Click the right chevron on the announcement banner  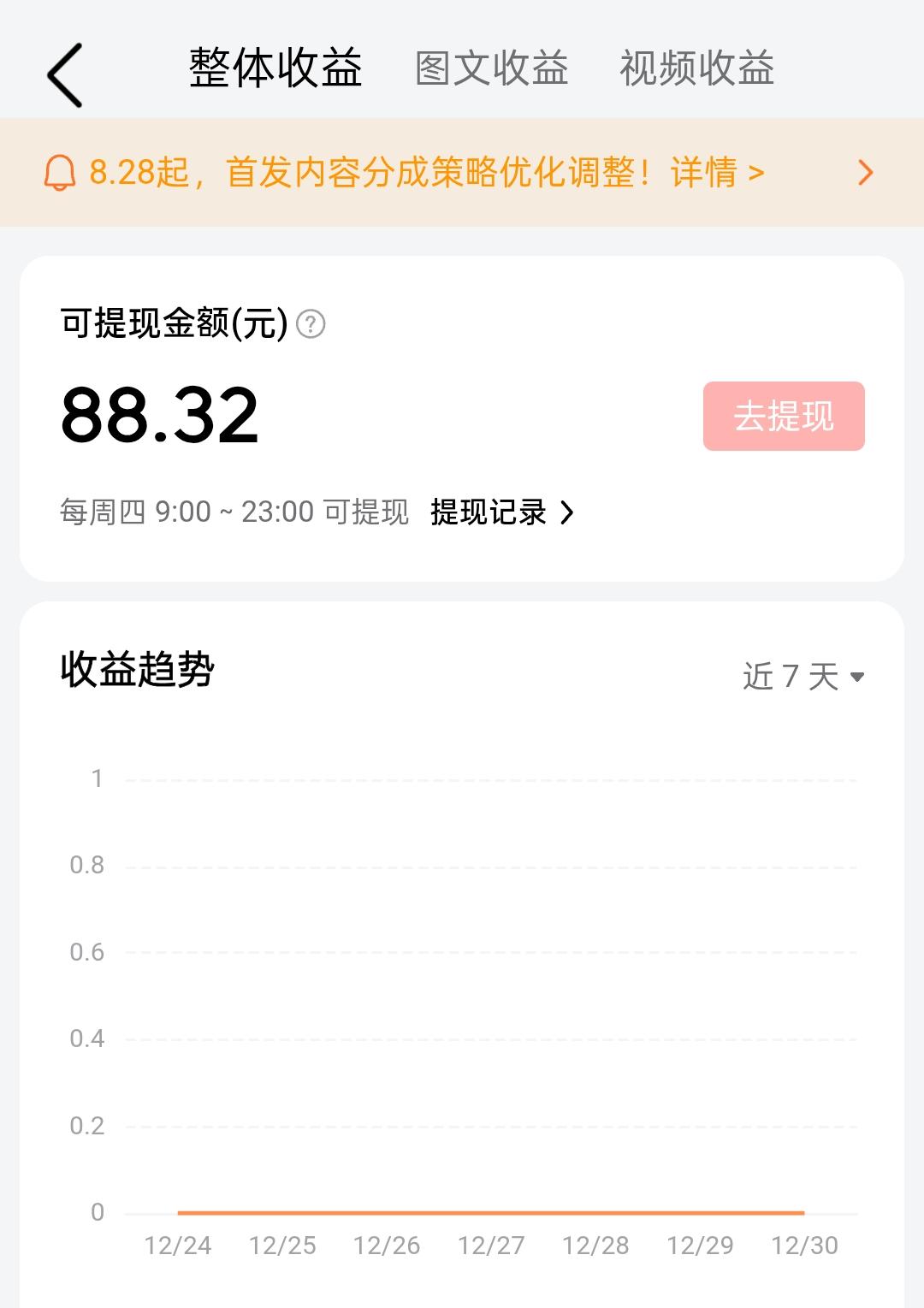867,174
